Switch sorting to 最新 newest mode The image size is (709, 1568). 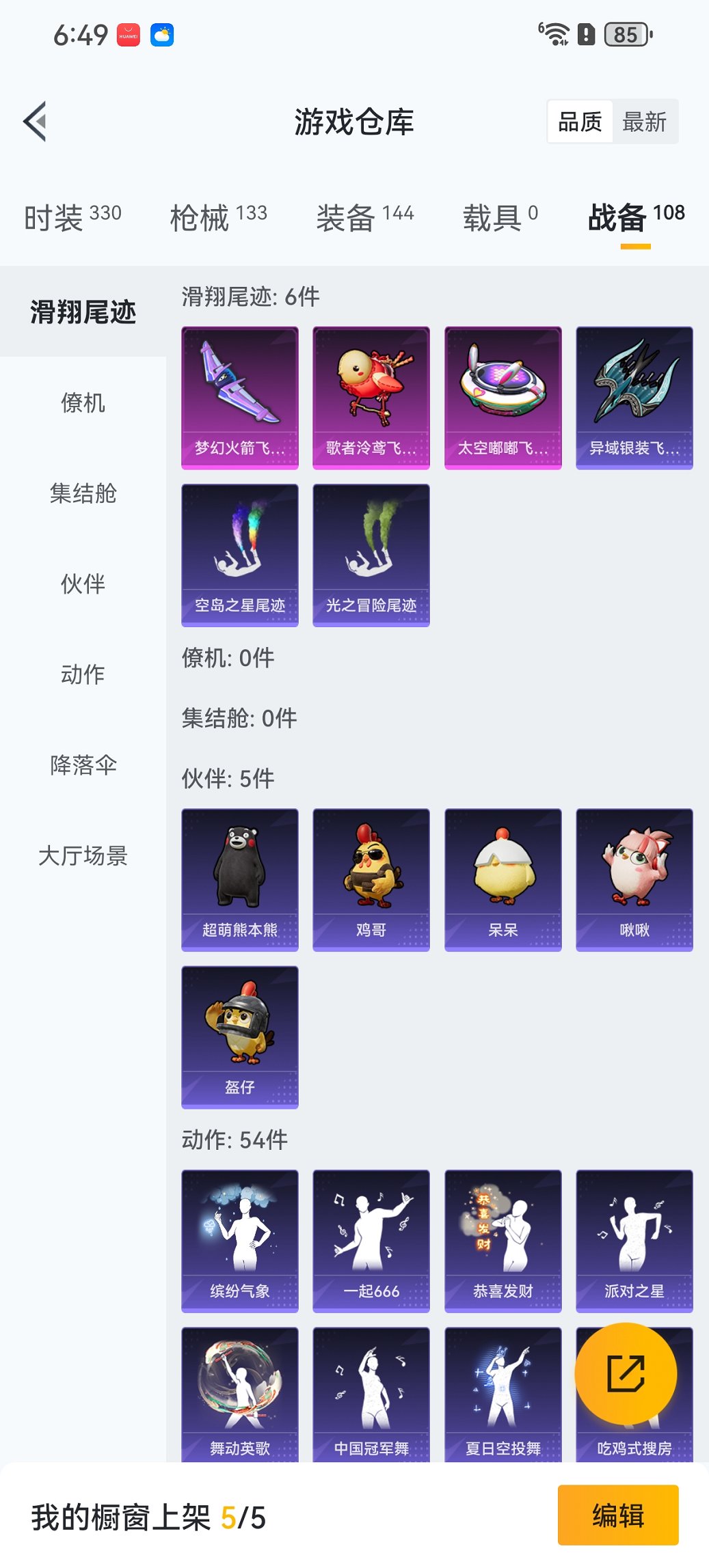643,121
